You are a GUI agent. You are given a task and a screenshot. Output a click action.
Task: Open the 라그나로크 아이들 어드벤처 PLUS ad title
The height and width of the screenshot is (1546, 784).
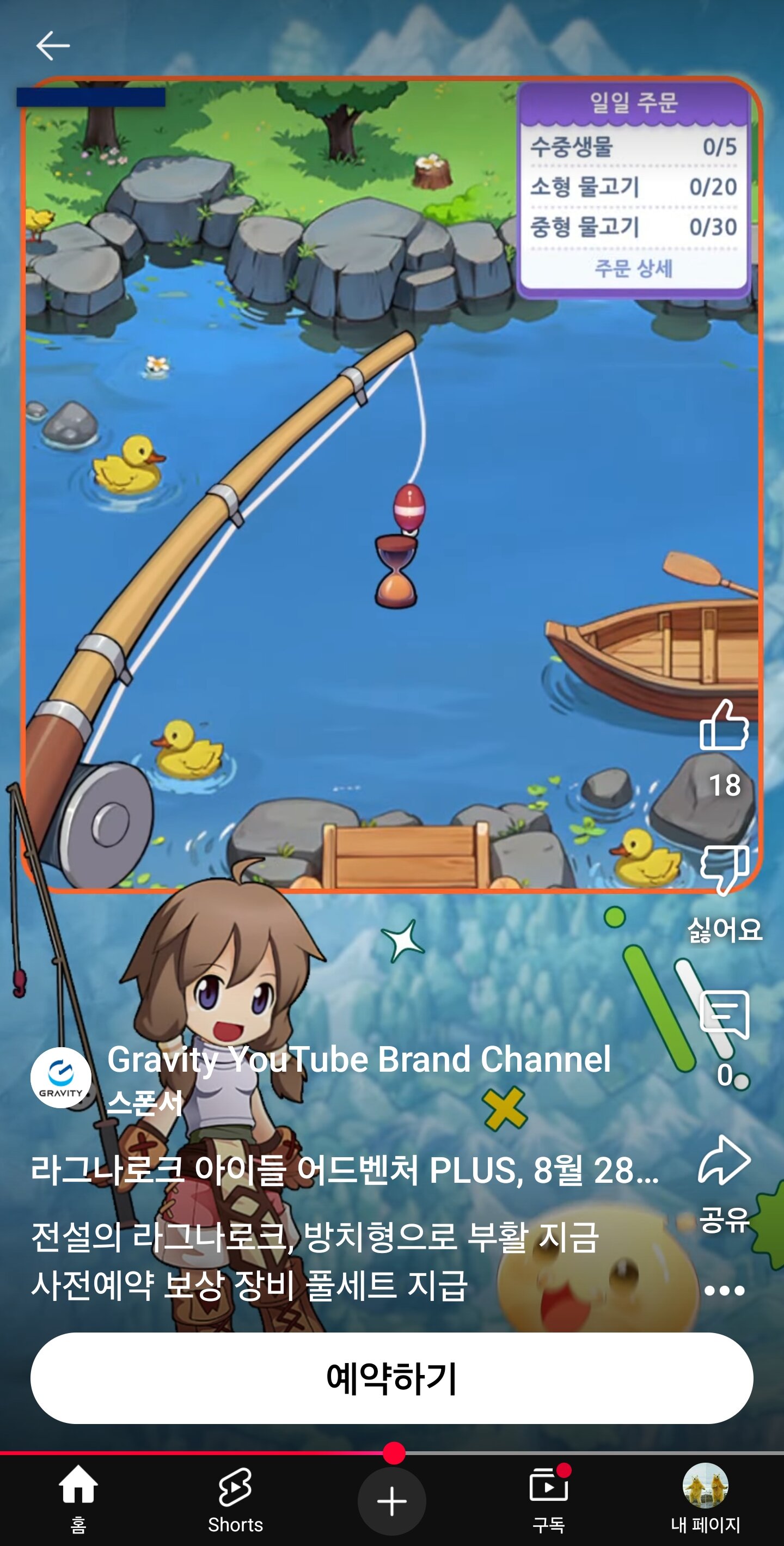[345, 1170]
